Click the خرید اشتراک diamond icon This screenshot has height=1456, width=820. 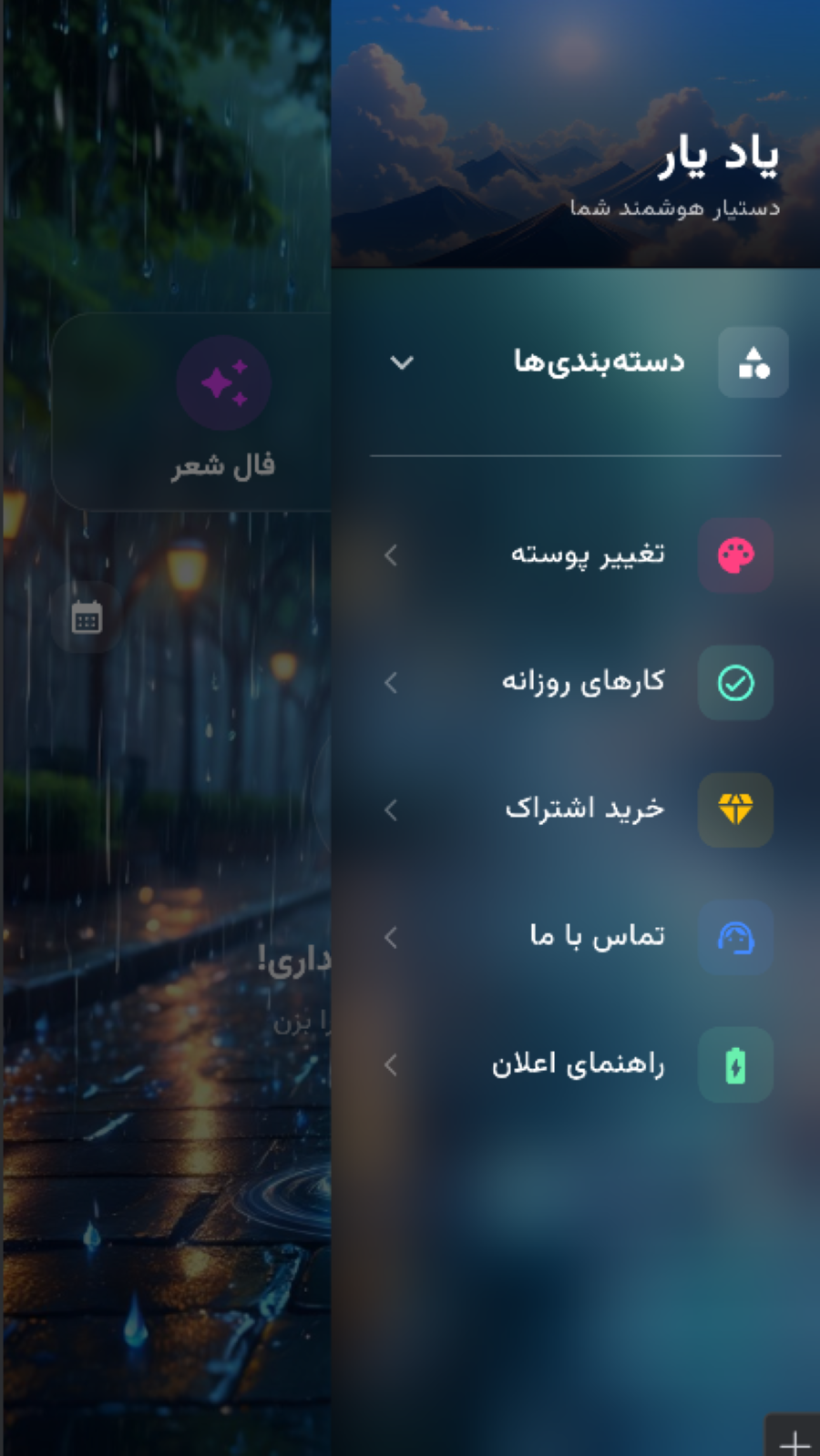click(735, 809)
